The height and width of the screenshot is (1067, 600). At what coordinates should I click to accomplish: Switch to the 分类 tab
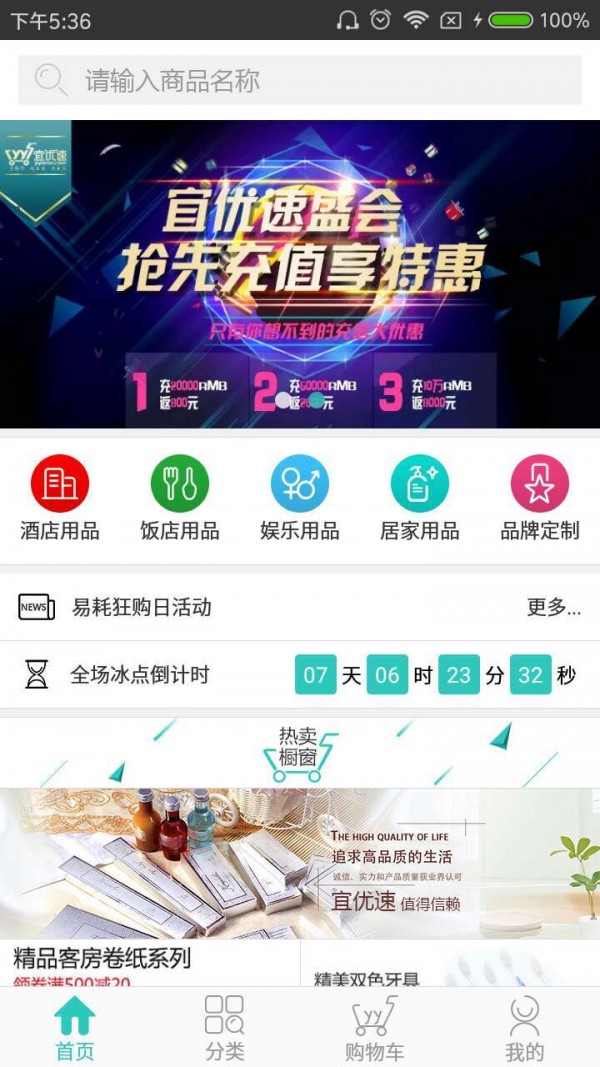coord(225,1027)
